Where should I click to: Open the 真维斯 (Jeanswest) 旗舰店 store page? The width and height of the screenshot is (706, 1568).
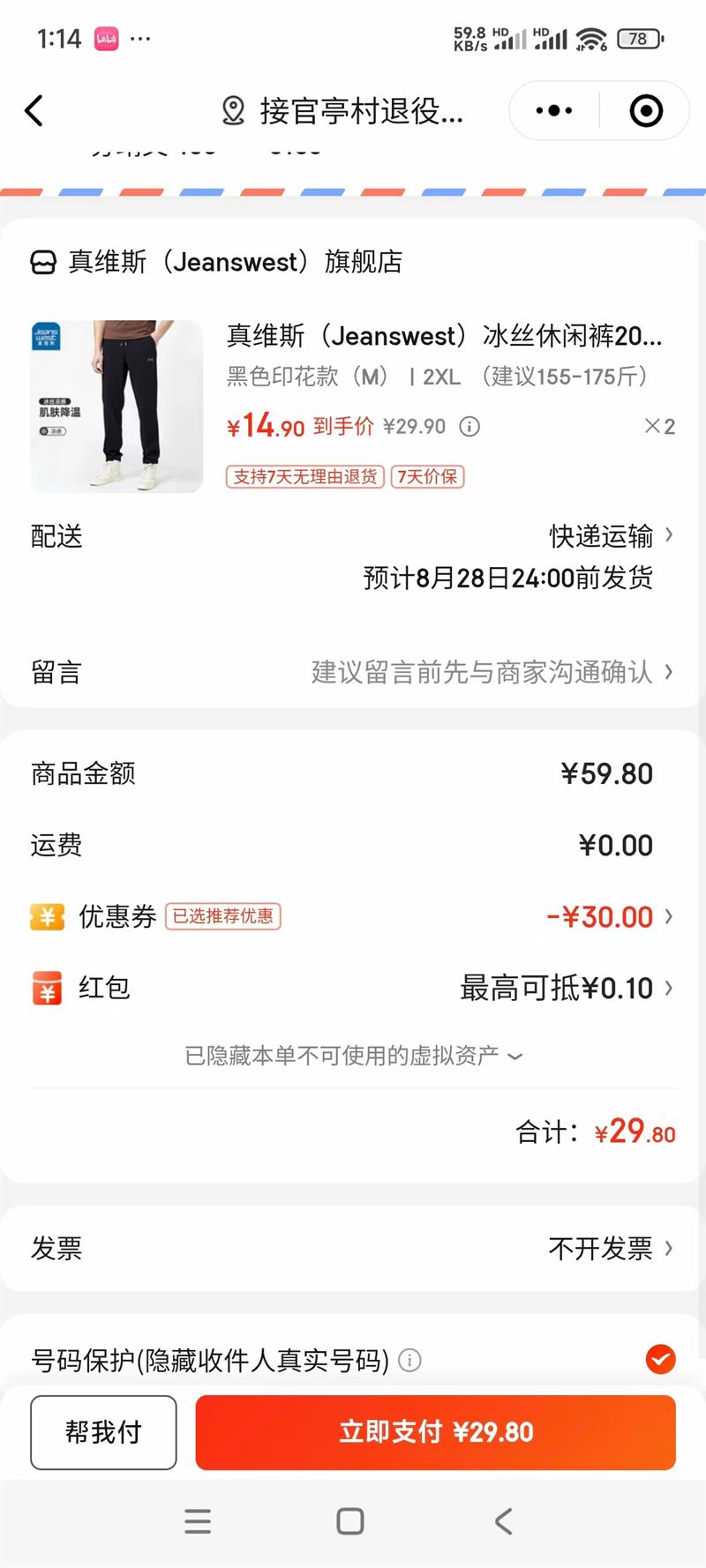(x=217, y=262)
